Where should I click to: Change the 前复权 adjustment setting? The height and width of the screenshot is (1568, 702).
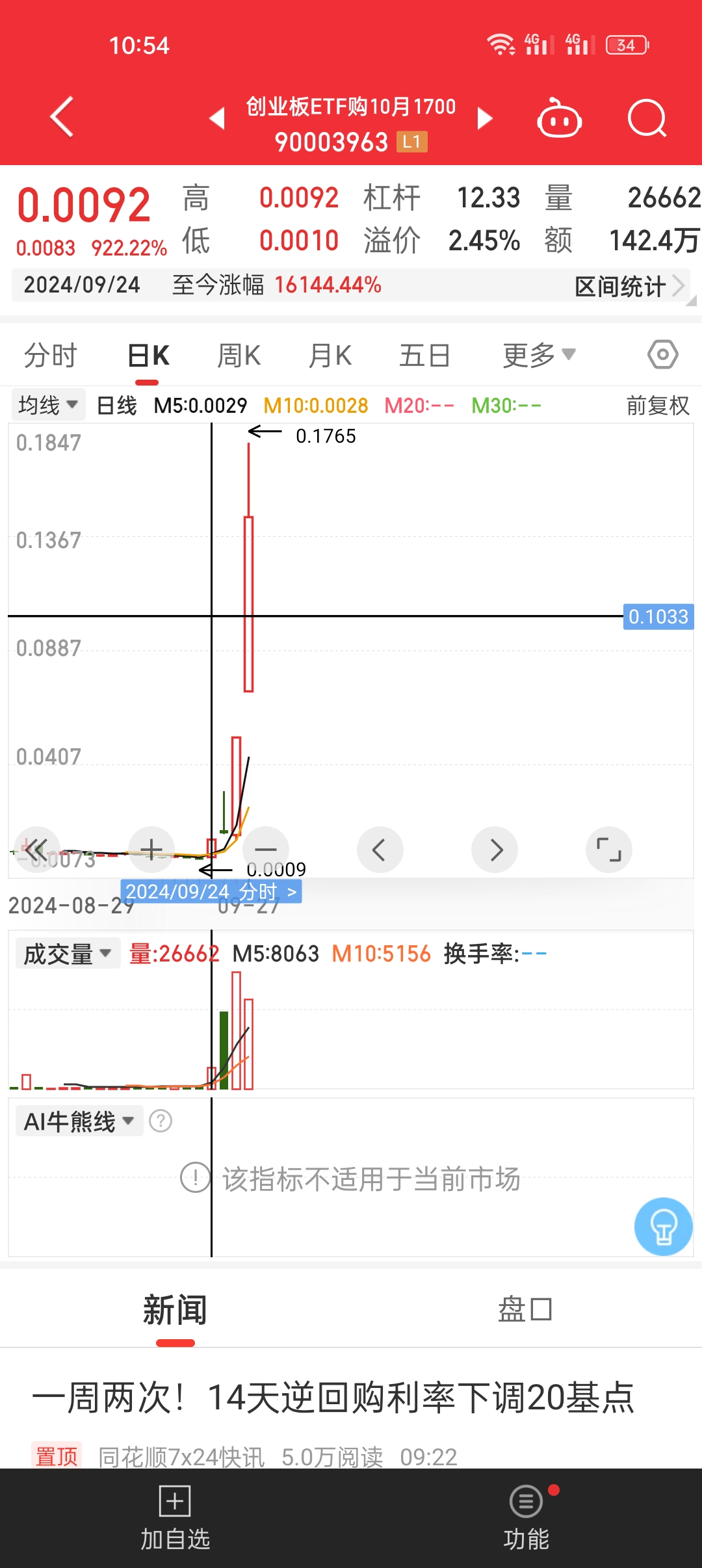[657, 406]
